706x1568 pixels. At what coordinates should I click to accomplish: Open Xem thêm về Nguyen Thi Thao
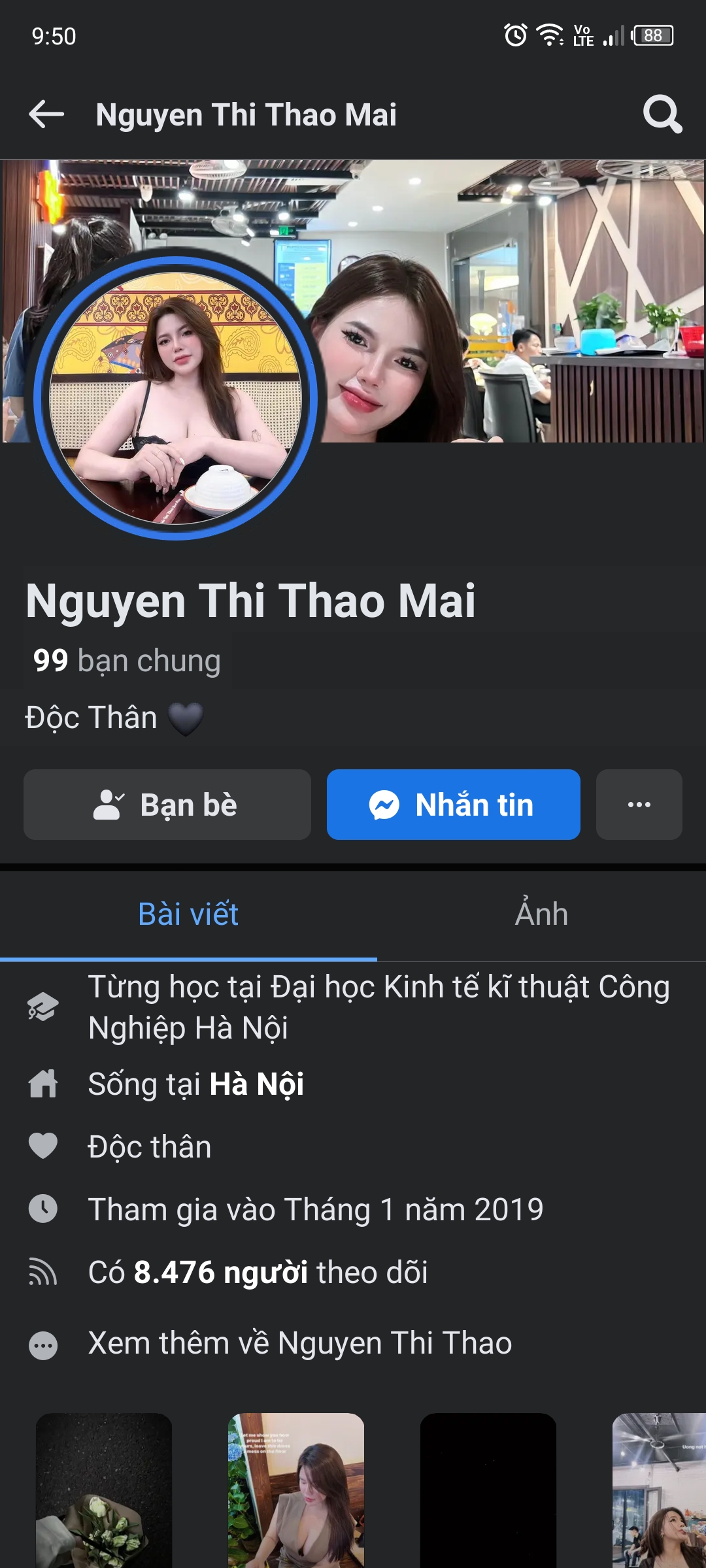pyautogui.click(x=300, y=1343)
